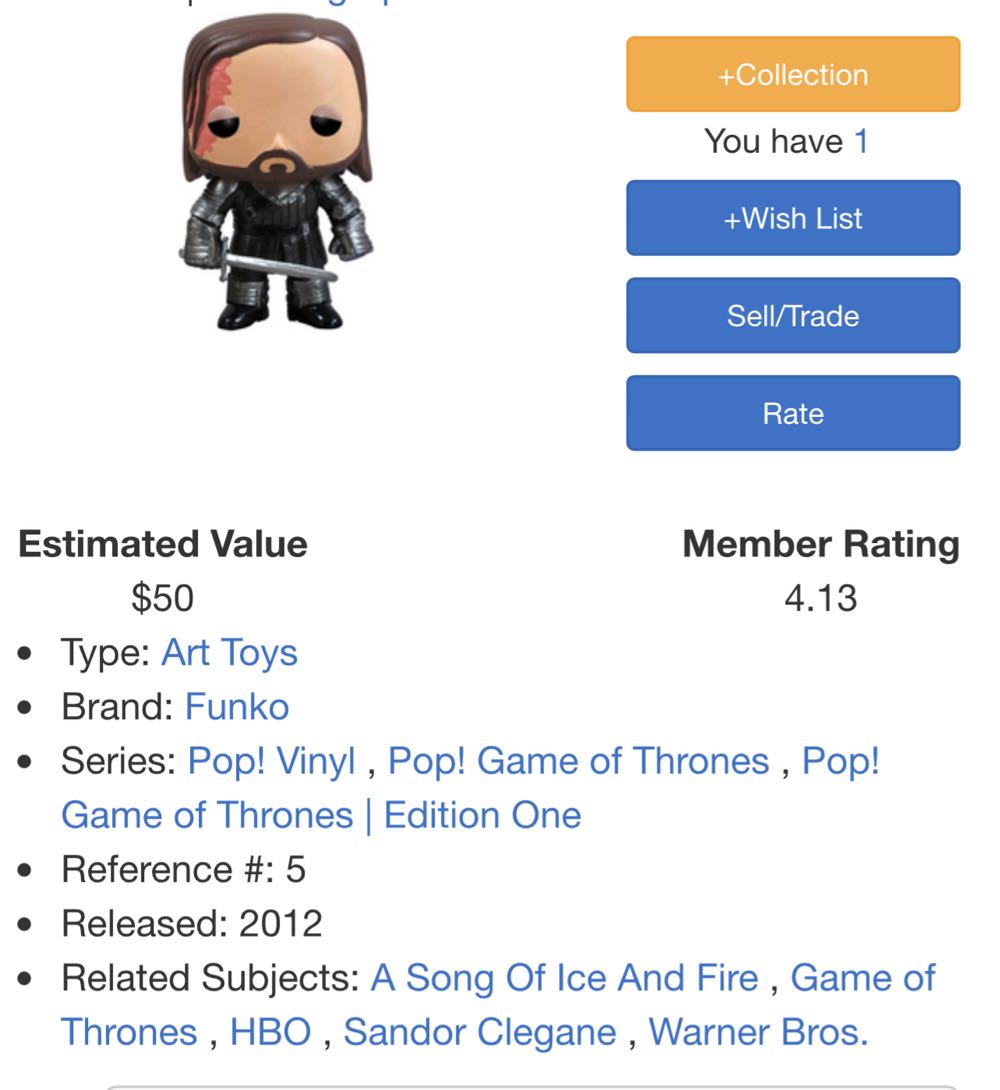Add this figure to your Collection

[791, 74]
